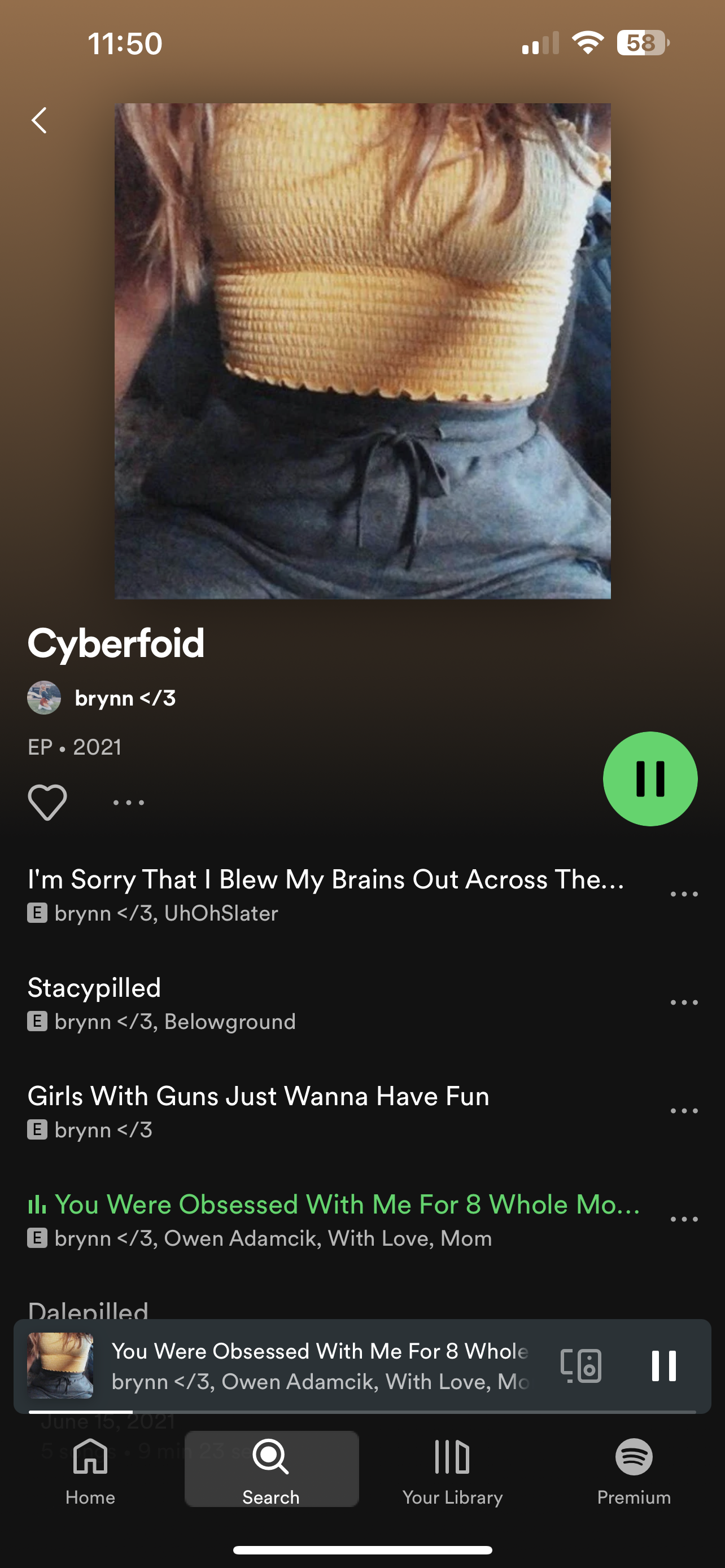Open options for Stacypilled

(x=684, y=1002)
